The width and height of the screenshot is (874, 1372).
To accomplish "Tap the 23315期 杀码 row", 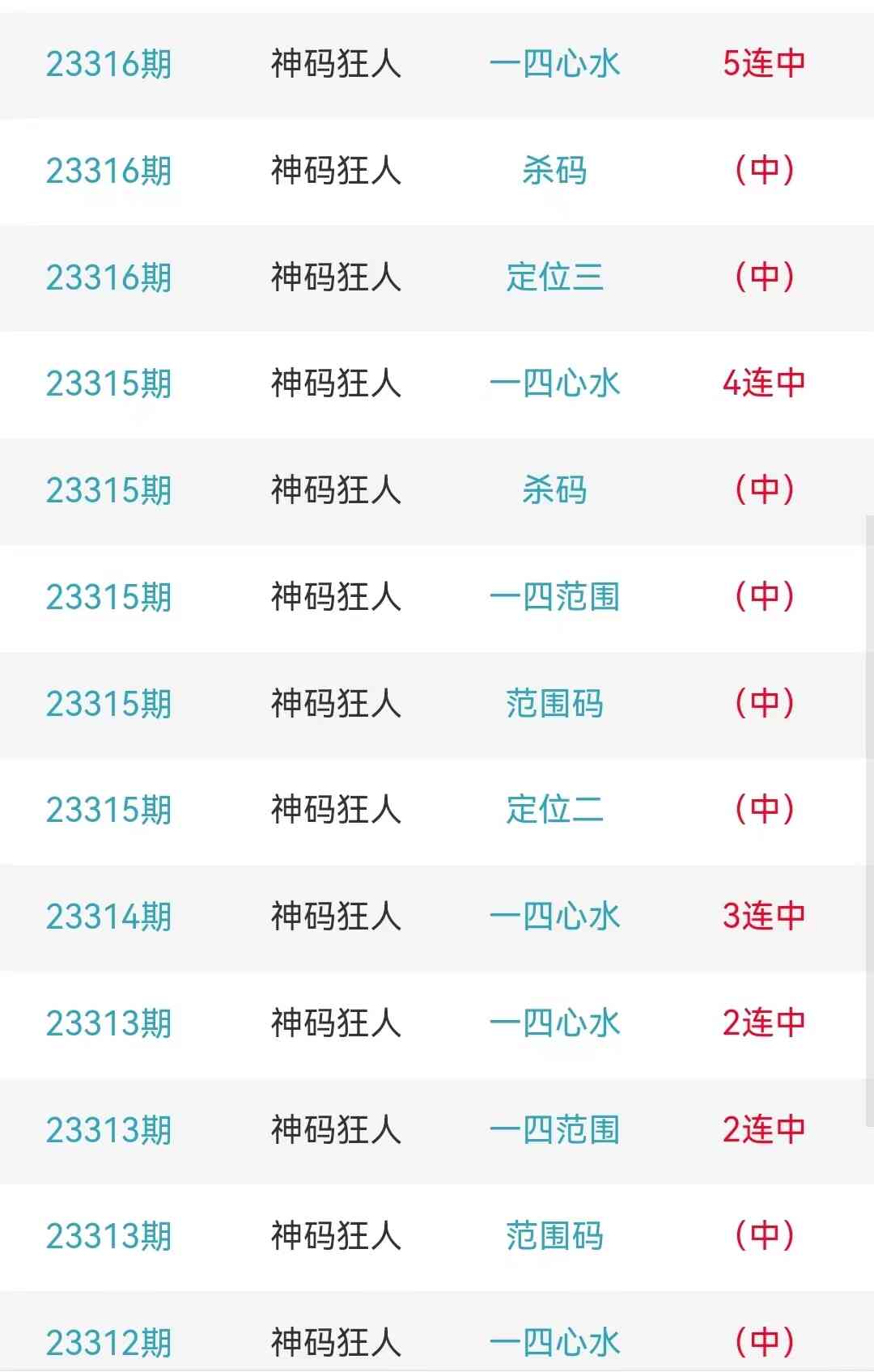I will 554,490.
